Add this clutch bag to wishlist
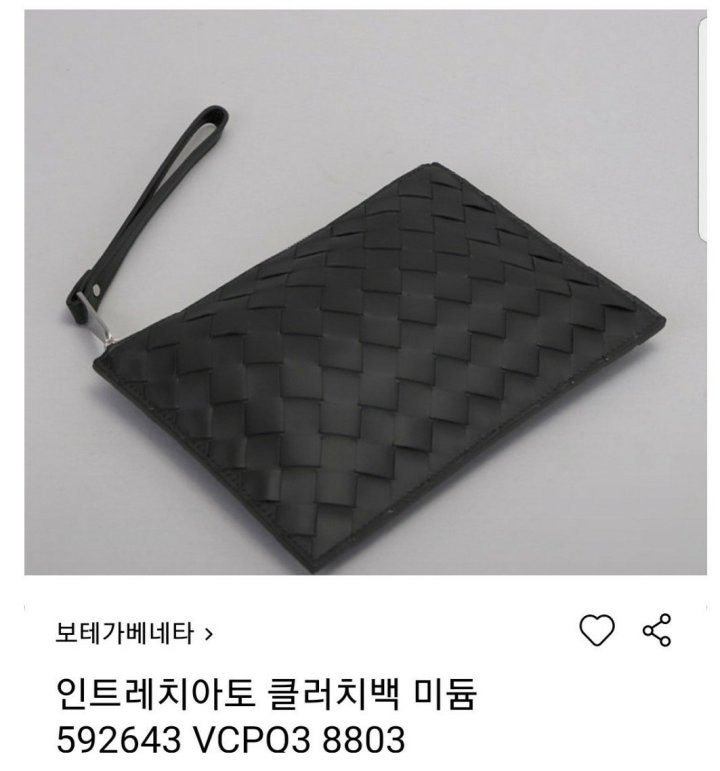 tap(597, 631)
